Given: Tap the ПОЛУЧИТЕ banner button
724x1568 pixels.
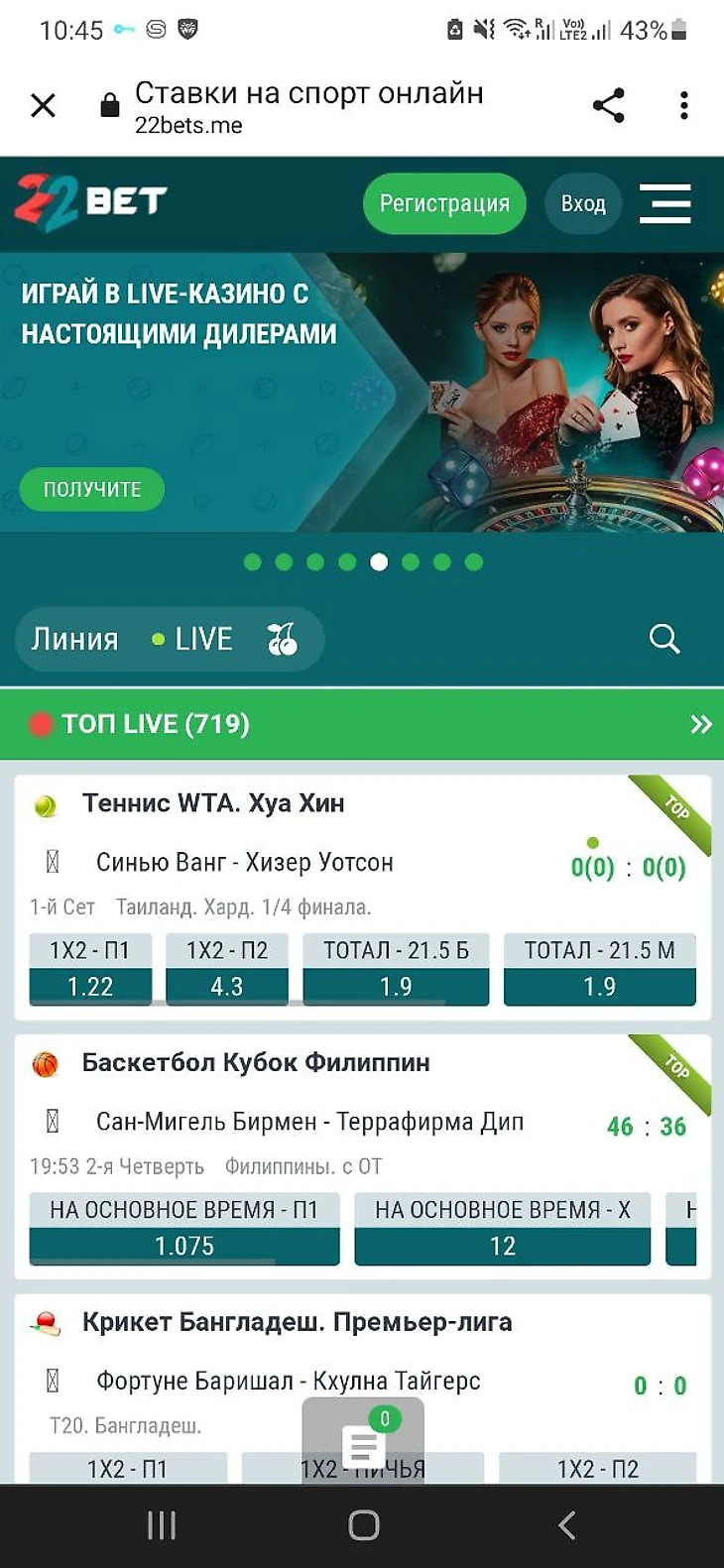Looking at the screenshot, I should click(x=91, y=489).
